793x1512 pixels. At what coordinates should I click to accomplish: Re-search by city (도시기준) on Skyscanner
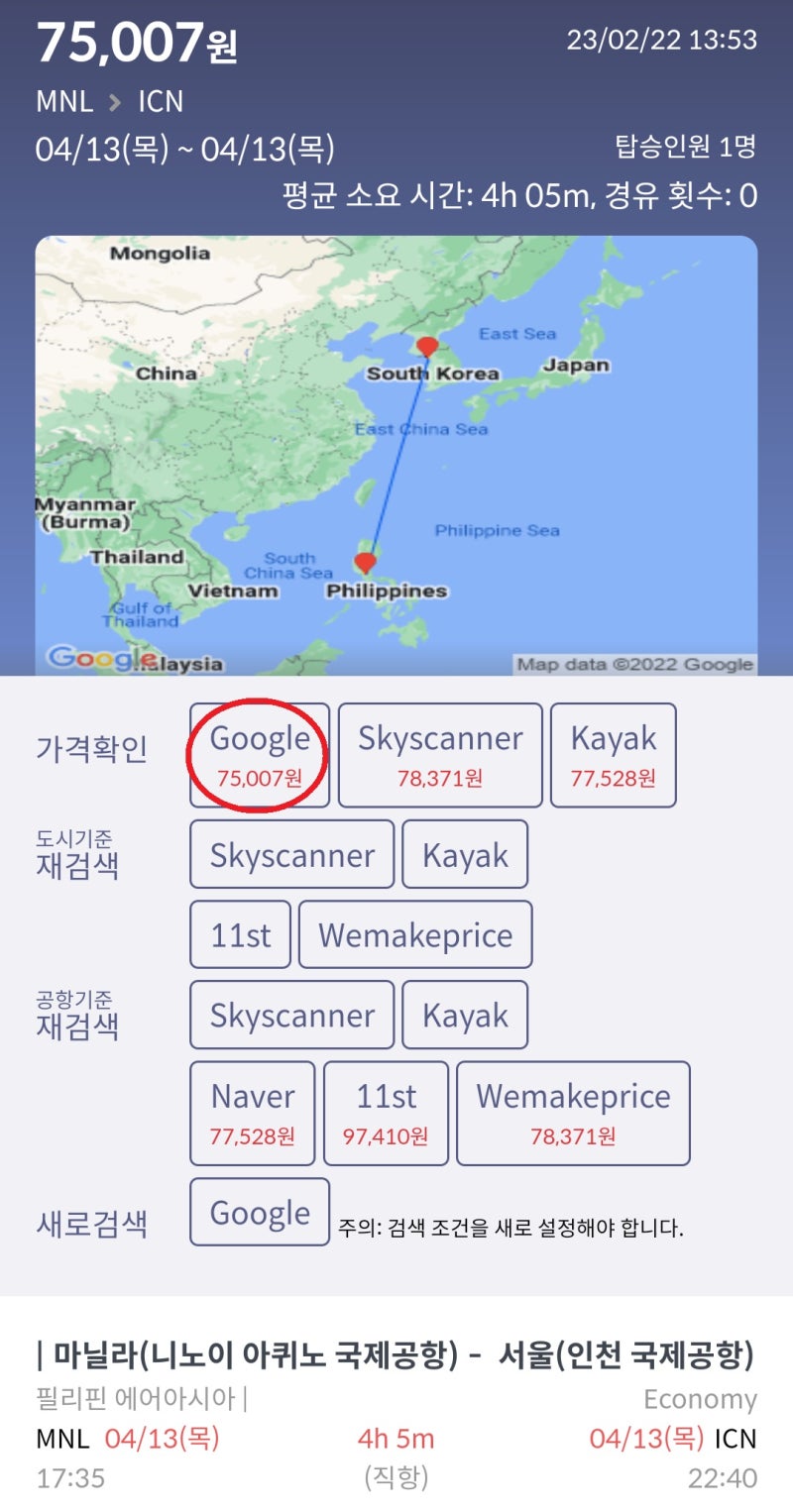(291, 854)
